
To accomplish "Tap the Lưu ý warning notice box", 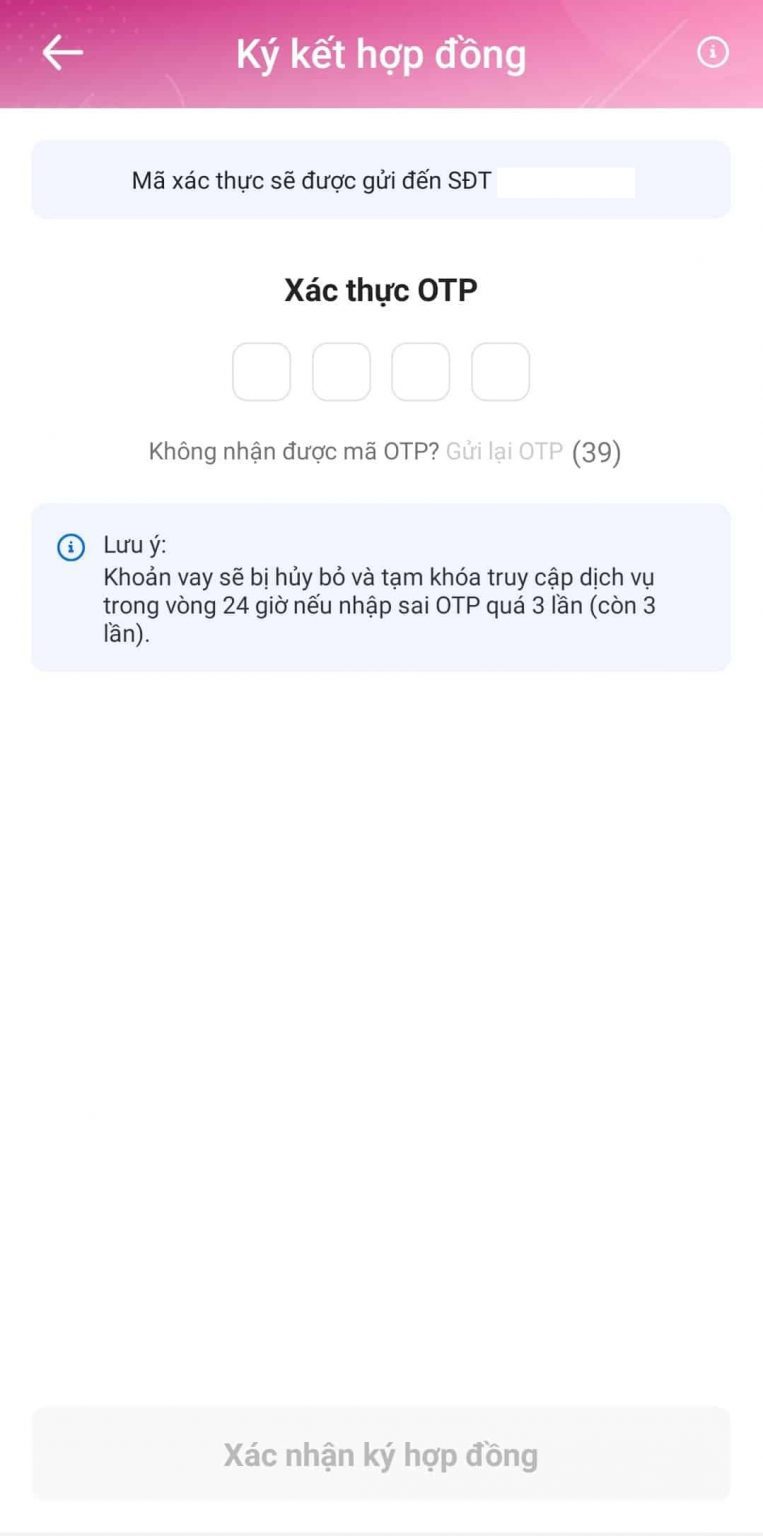I will coord(381,588).
